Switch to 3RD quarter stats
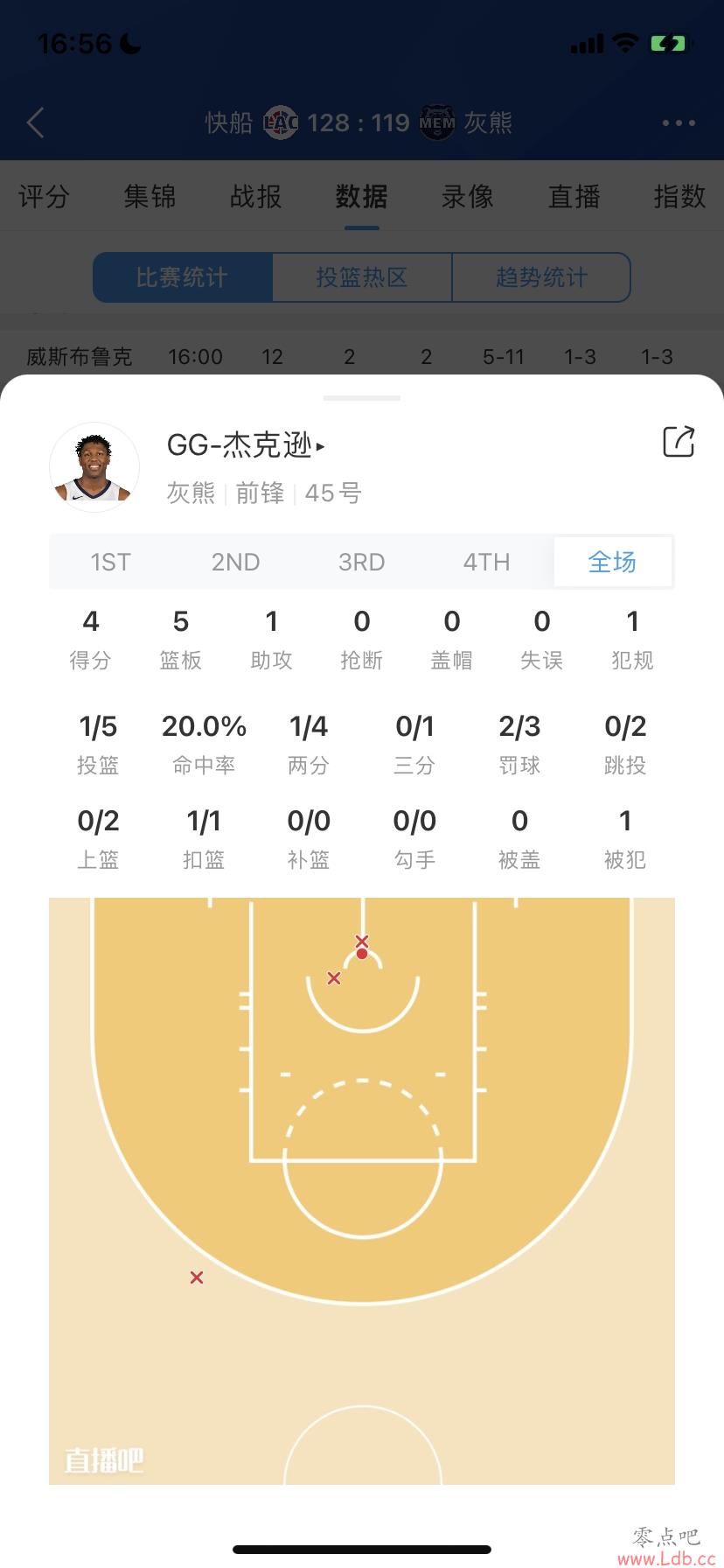 coord(362,562)
